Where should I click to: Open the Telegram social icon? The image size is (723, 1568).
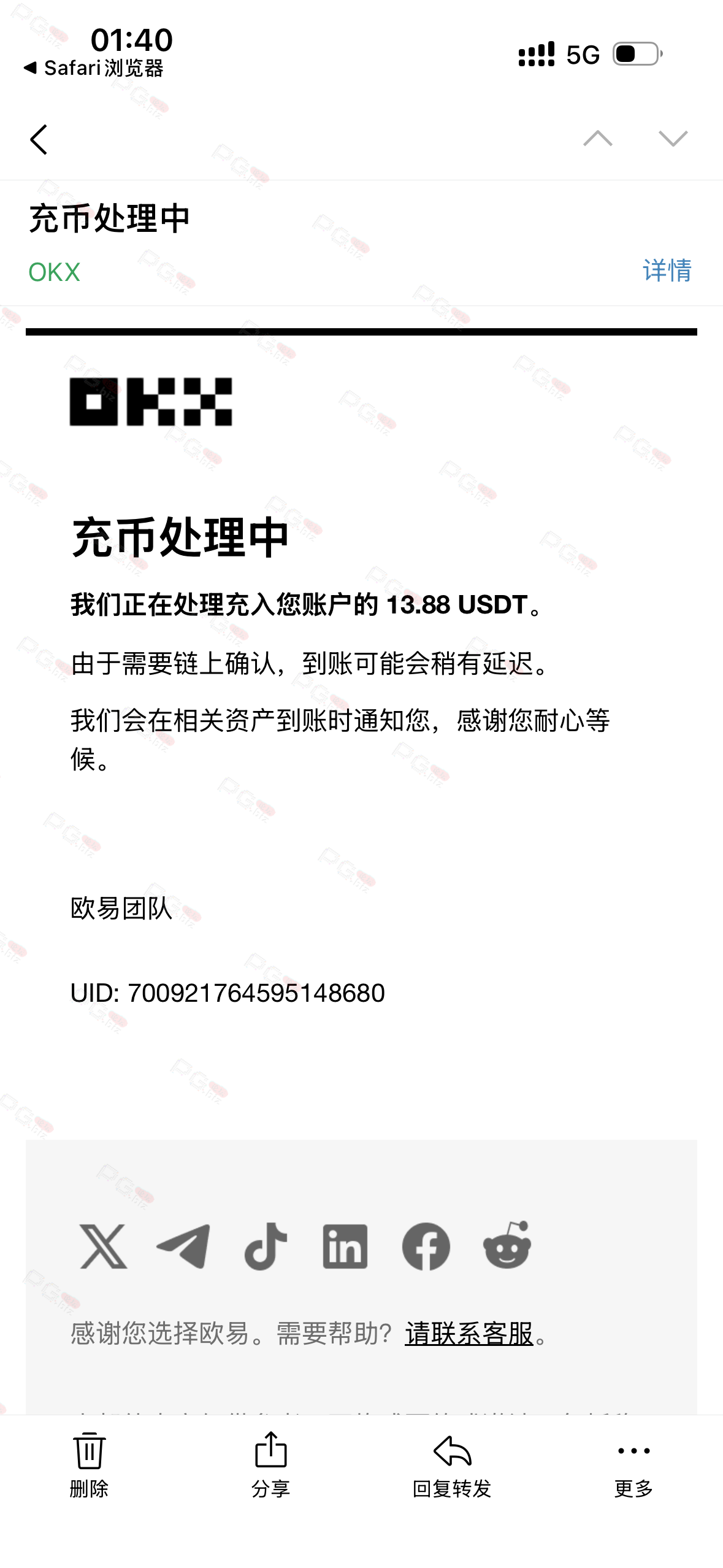click(x=183, y=1246)
